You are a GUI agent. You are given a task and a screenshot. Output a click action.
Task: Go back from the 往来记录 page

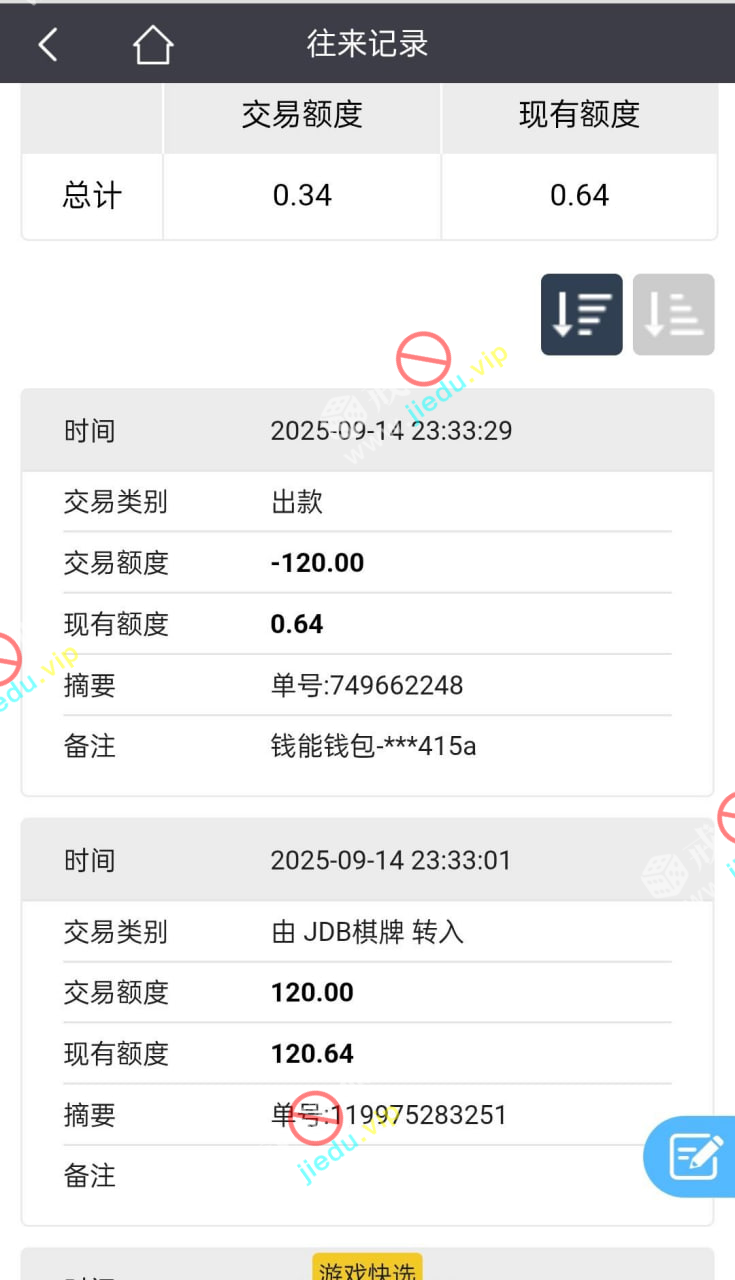coord(48,44)
